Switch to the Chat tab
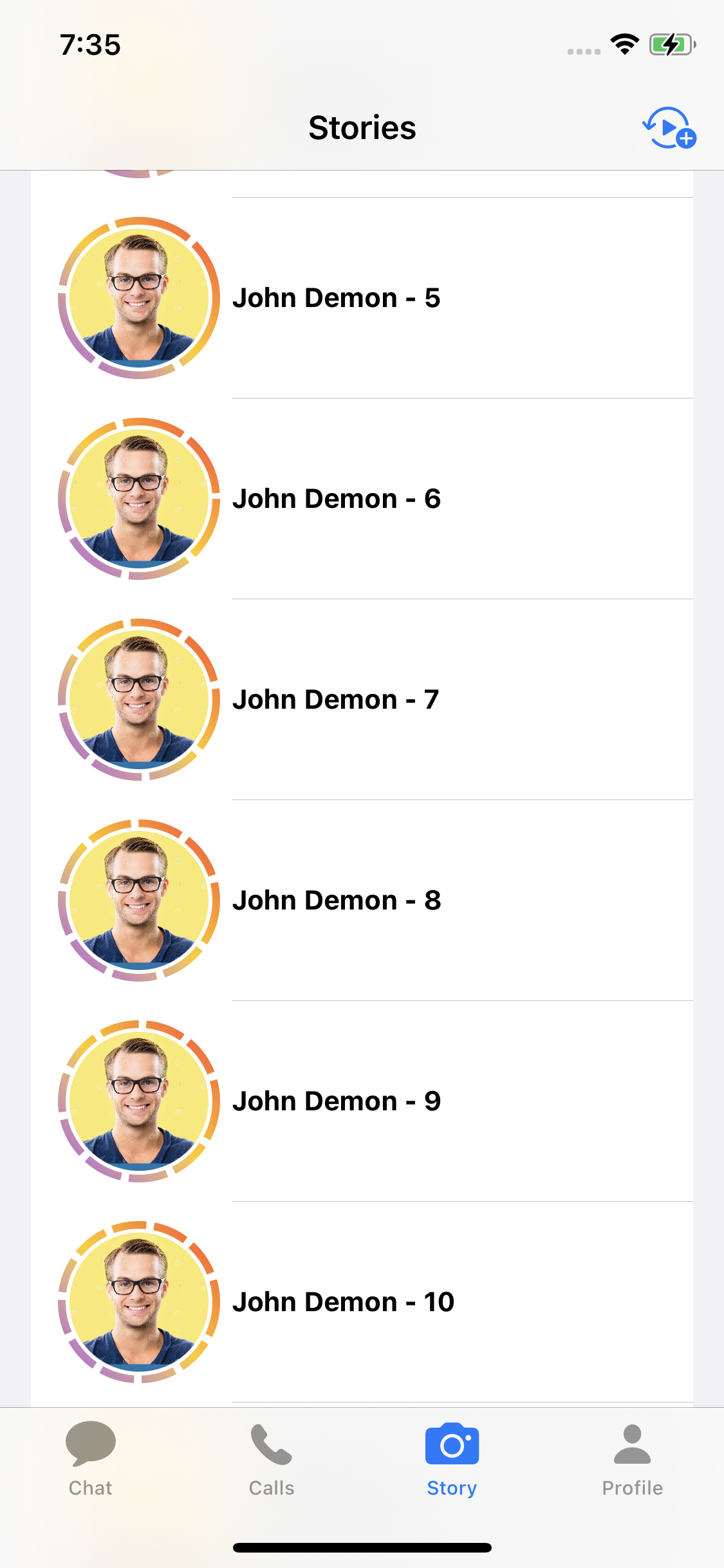This screenshot has height=1568, width=724. [91, 1460]
